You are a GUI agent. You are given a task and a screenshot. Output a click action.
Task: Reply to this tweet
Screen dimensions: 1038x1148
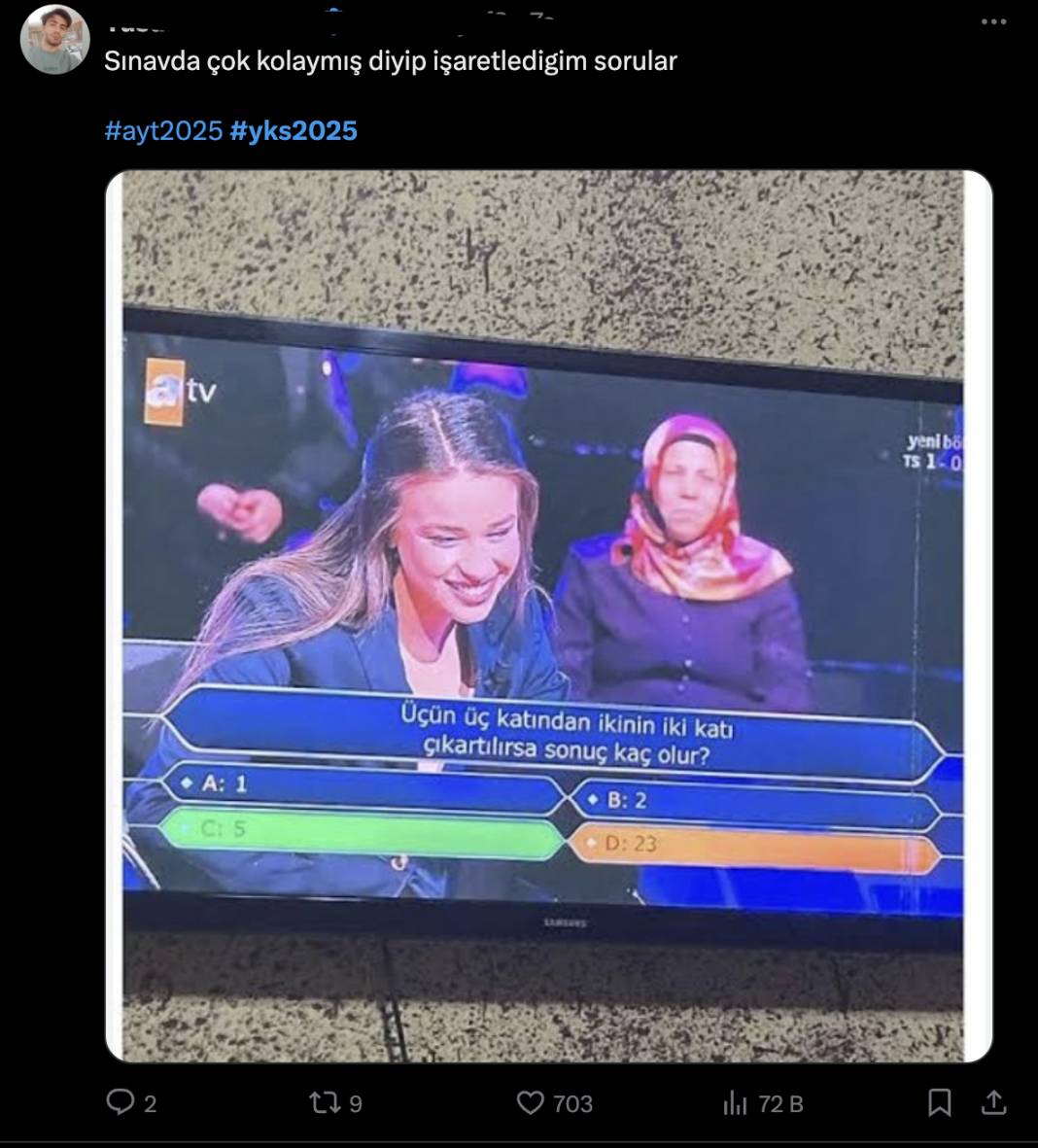[x=121, y=1102]
